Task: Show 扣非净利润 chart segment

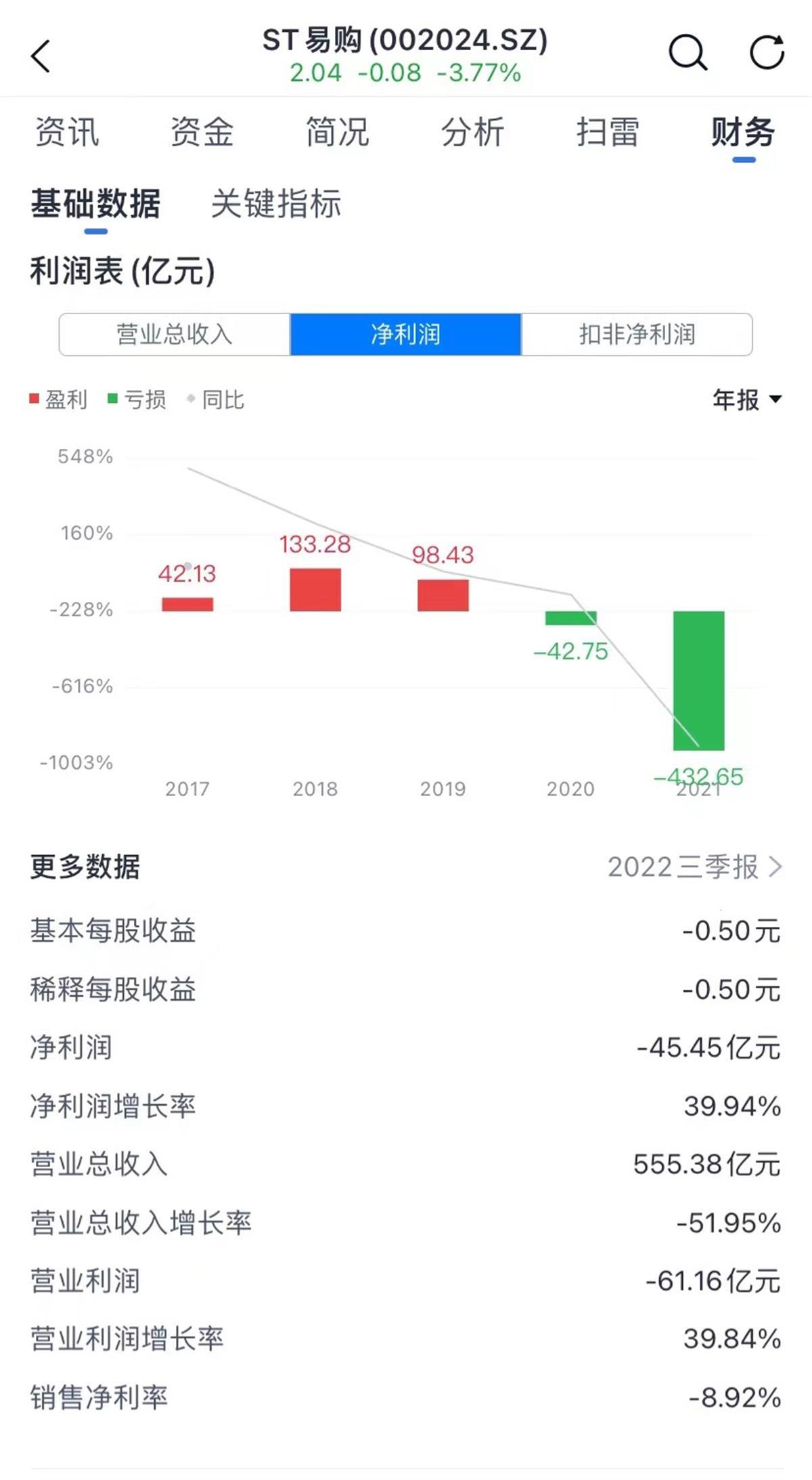Action: 637,334
